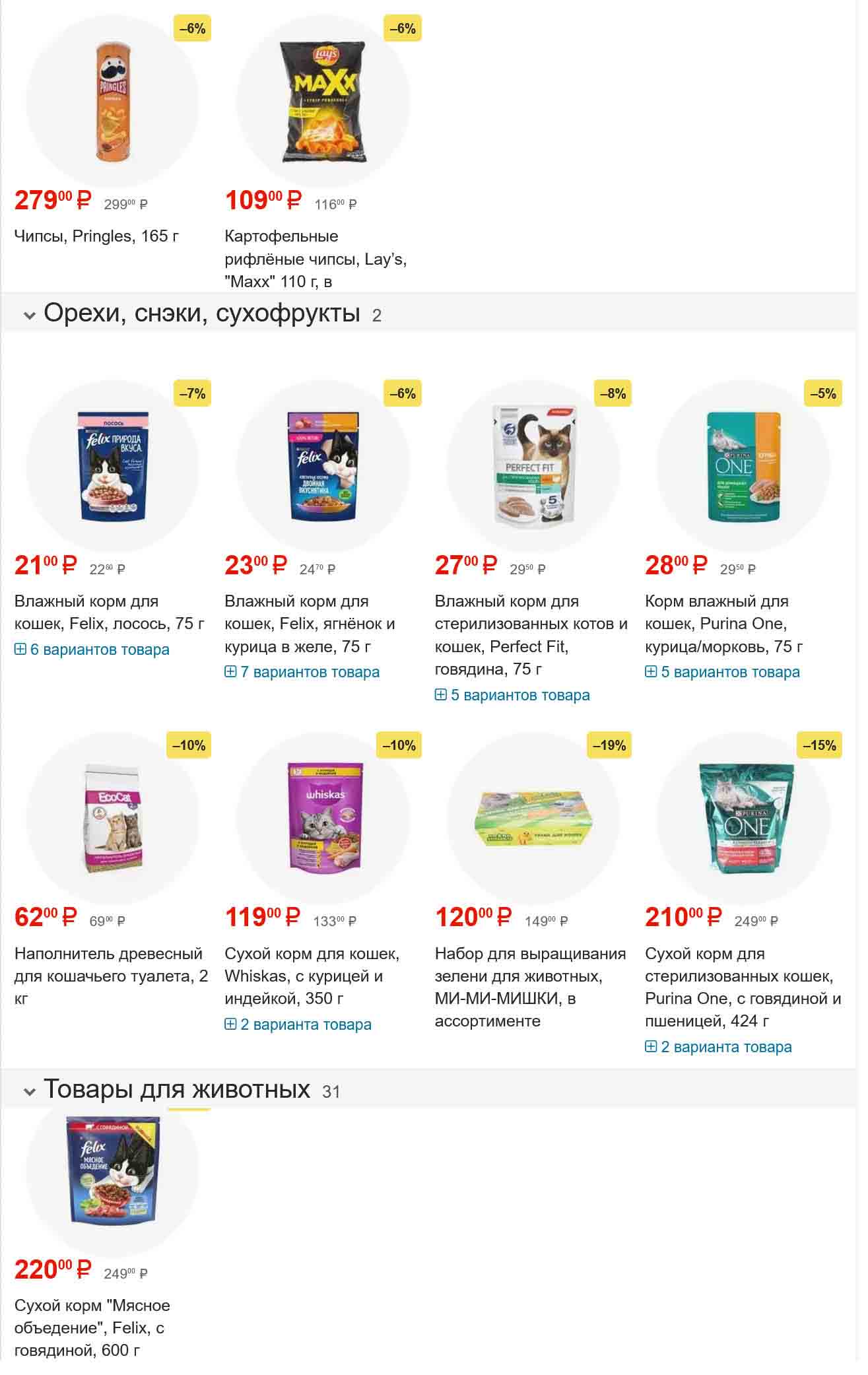Open МИ-МИ-МИШКИ greens growing kit

[x=530, y=987]
